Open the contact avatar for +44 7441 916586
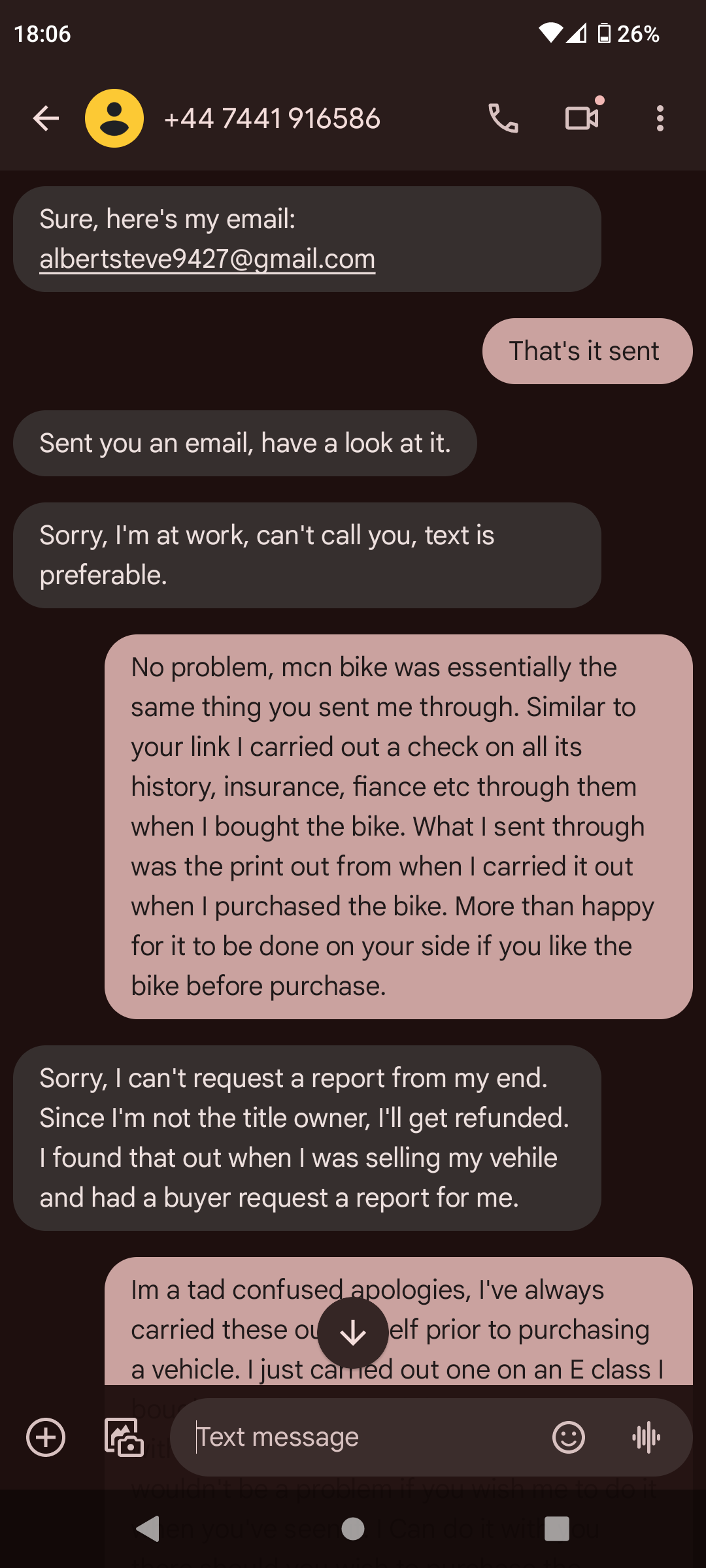The image size is (706, 1568). click(114, 119)
